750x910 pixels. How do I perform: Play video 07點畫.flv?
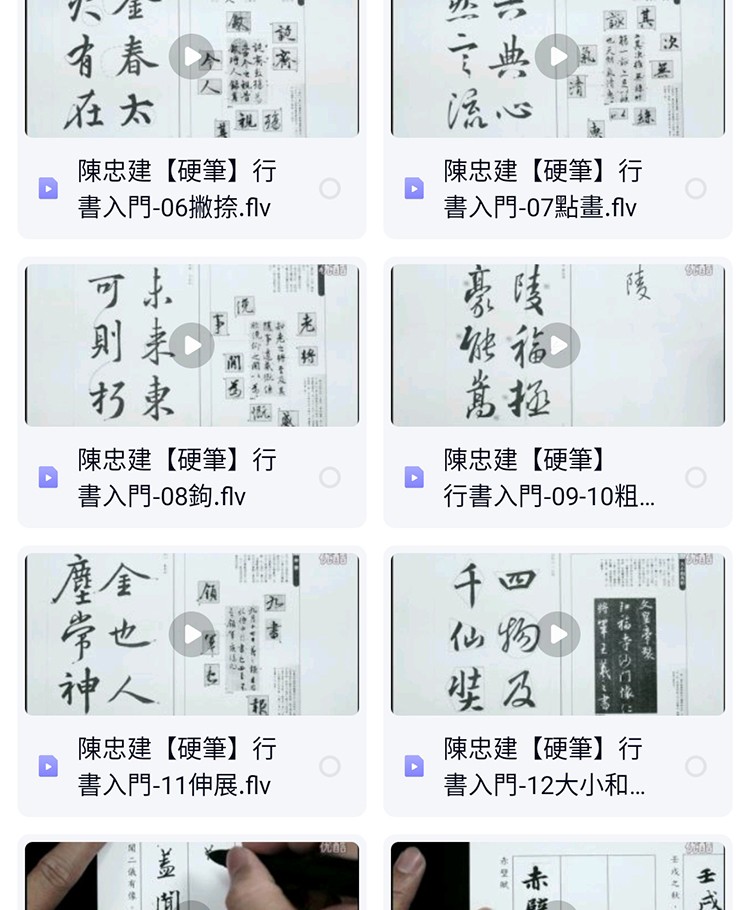coord(557,56)
